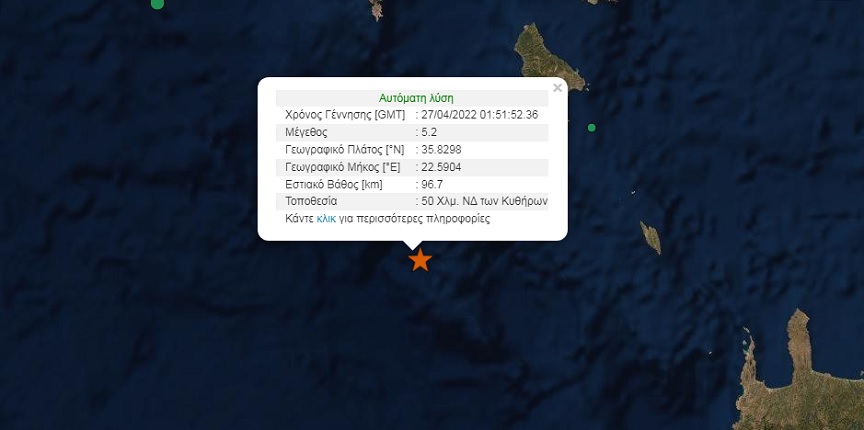
Task: Close the earthquake info popup
Action: point(557,88)
